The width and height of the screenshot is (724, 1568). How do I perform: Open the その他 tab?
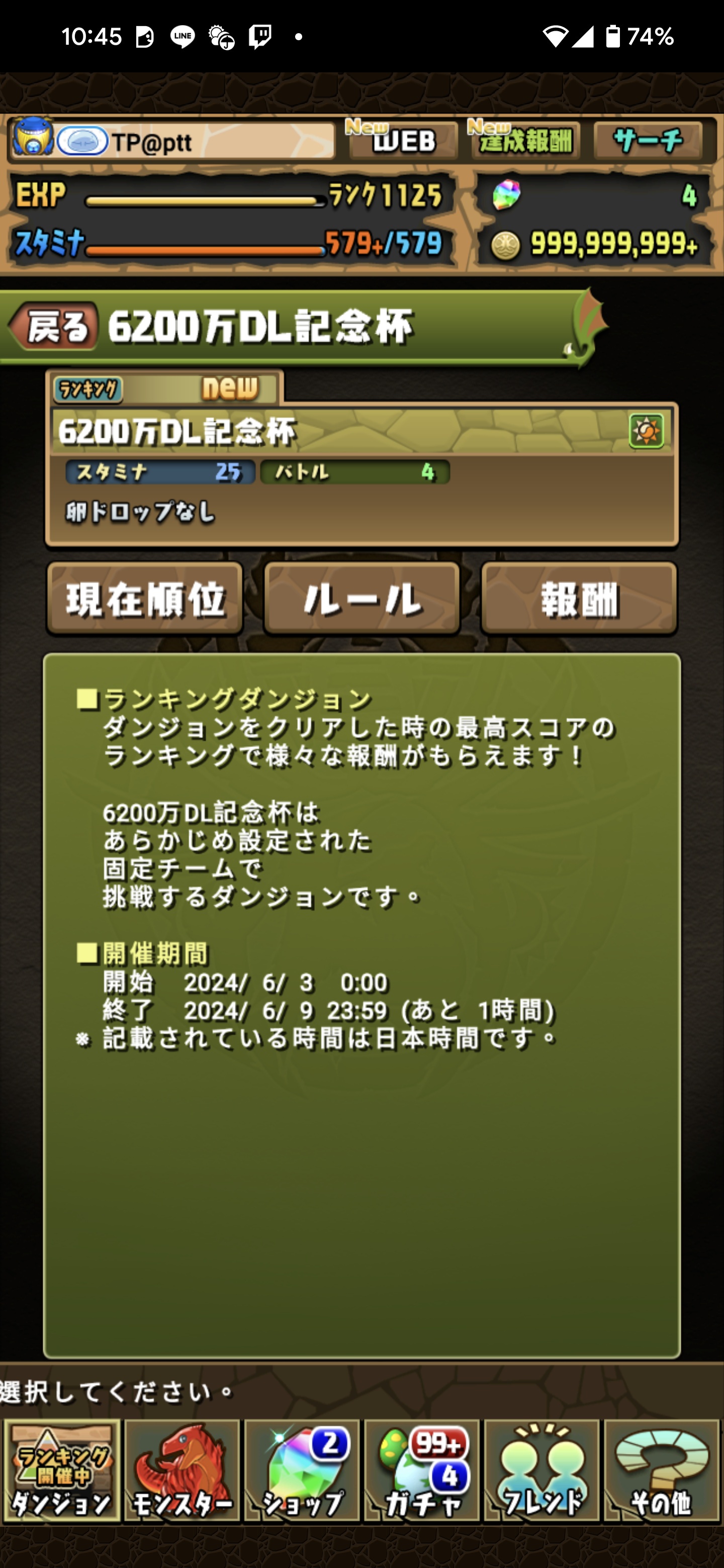(662, 1472)
